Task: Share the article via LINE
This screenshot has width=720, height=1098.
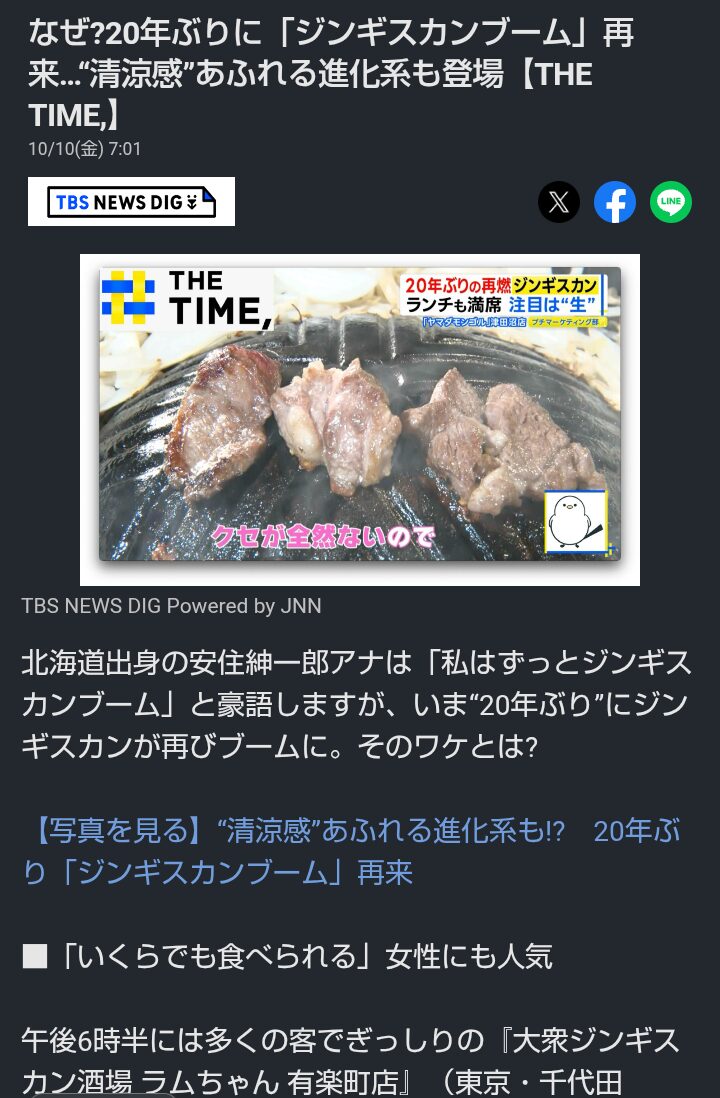Action: point(671,202)
